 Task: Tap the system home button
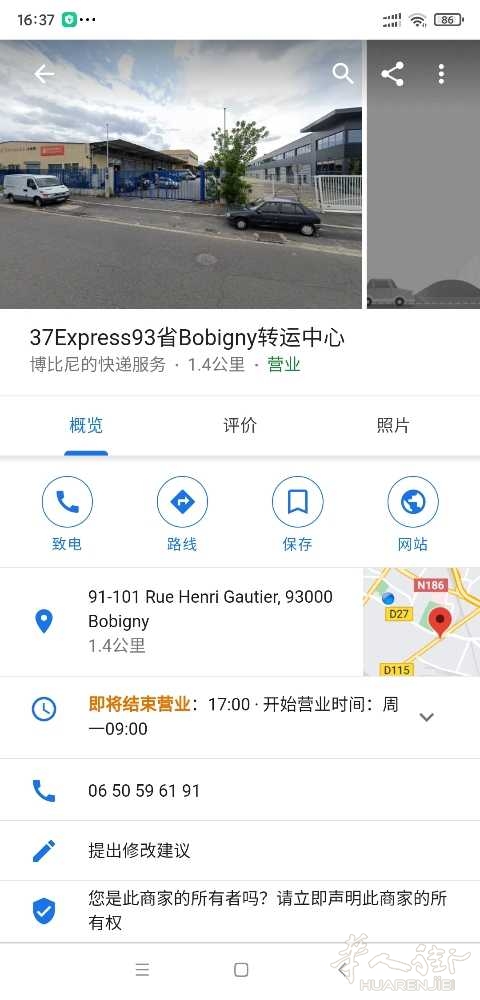pos(241,970)
